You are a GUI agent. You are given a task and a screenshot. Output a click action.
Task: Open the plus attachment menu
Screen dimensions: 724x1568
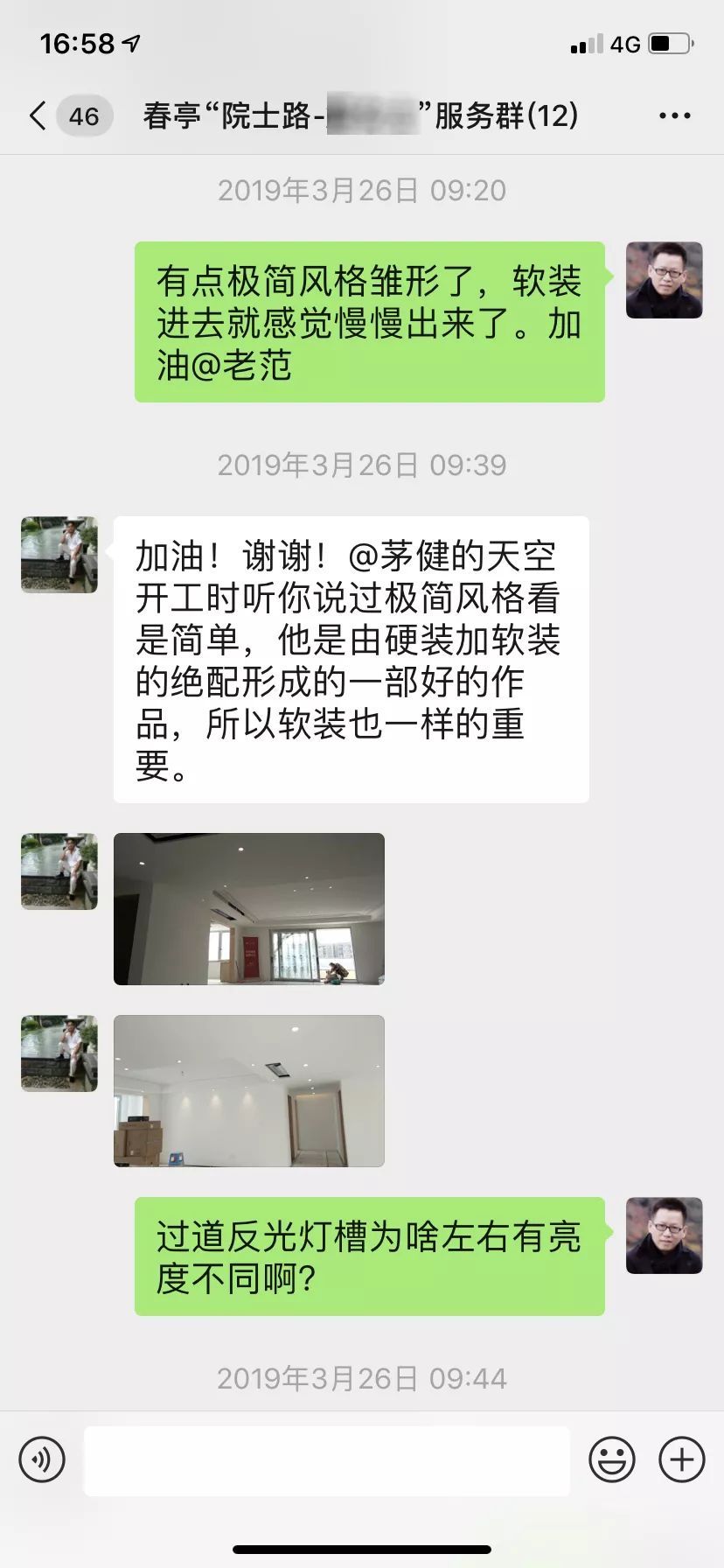(681, 1459)
